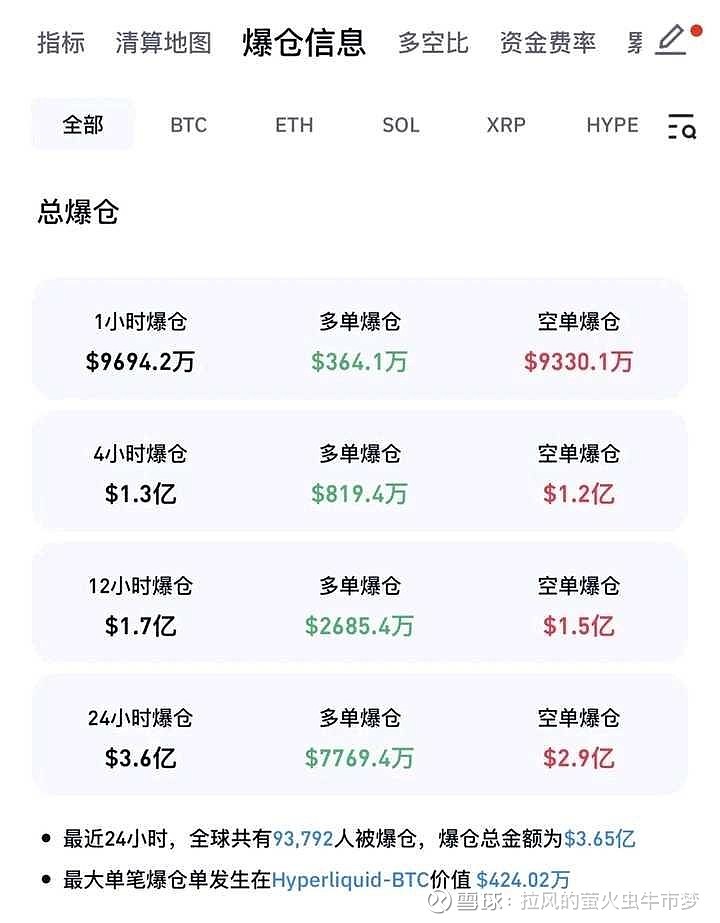Select the active 爆仓信息 tab
The width and height of the screenshot is (720, 923).
tap(303, 43)
